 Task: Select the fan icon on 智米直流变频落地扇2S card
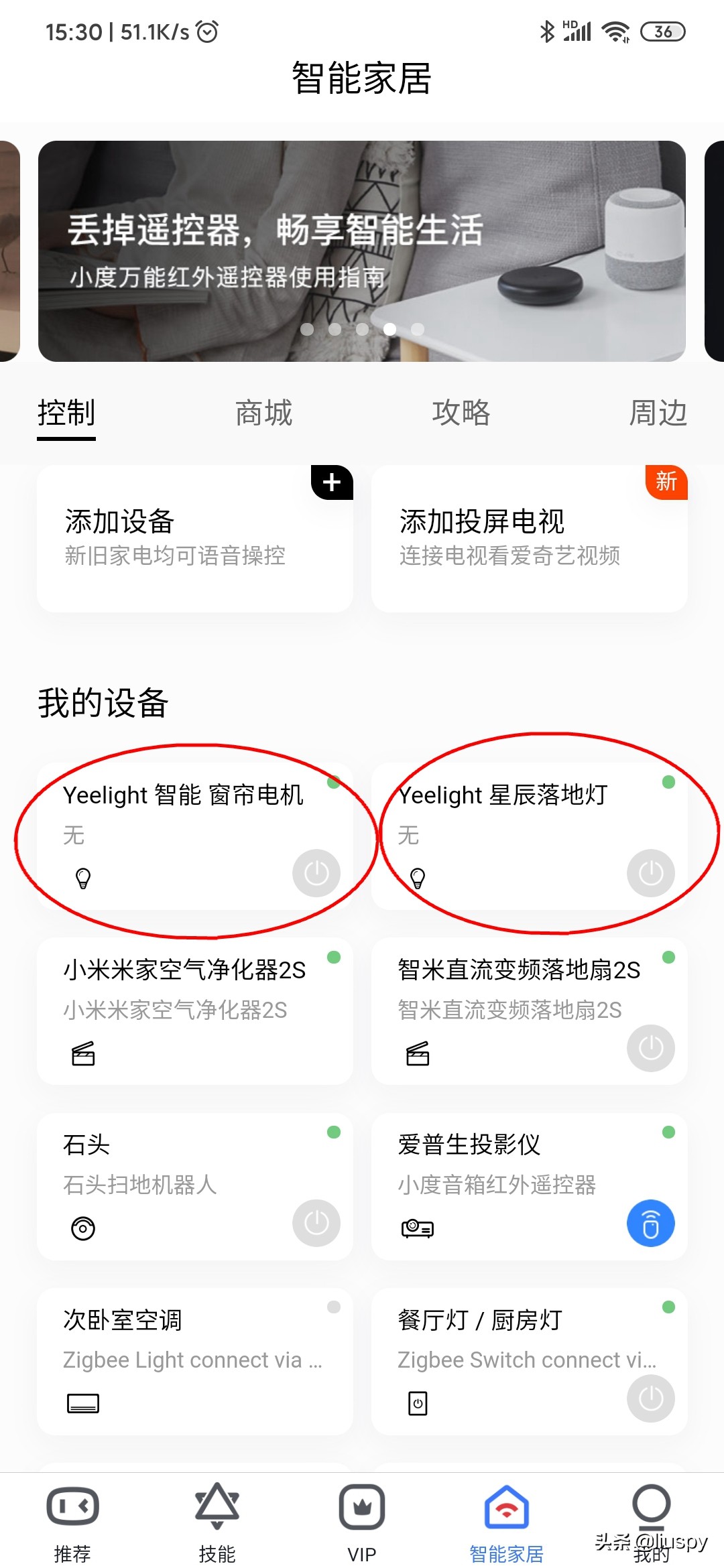click(x=418, y=1054)
